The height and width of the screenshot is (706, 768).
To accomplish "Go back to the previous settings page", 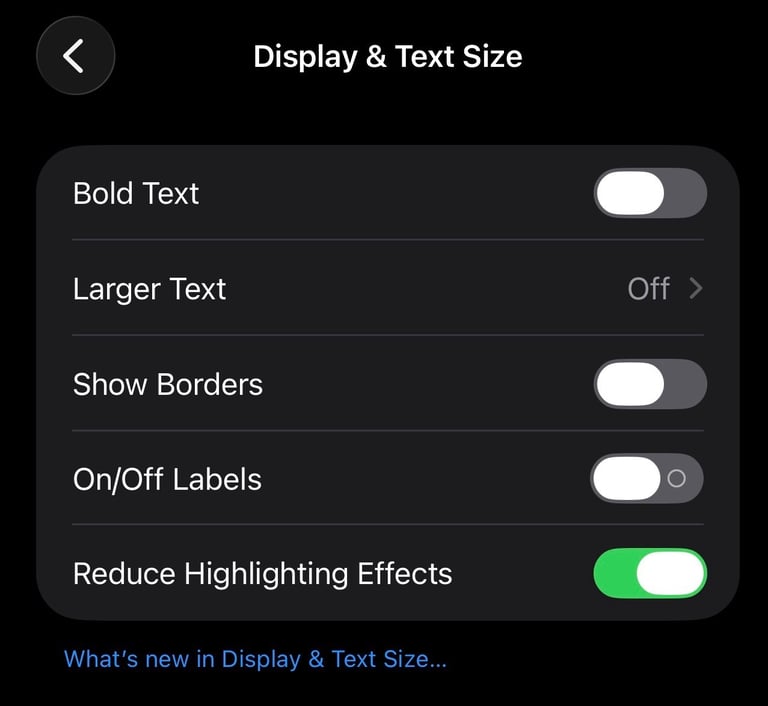I will click(75, 56).
